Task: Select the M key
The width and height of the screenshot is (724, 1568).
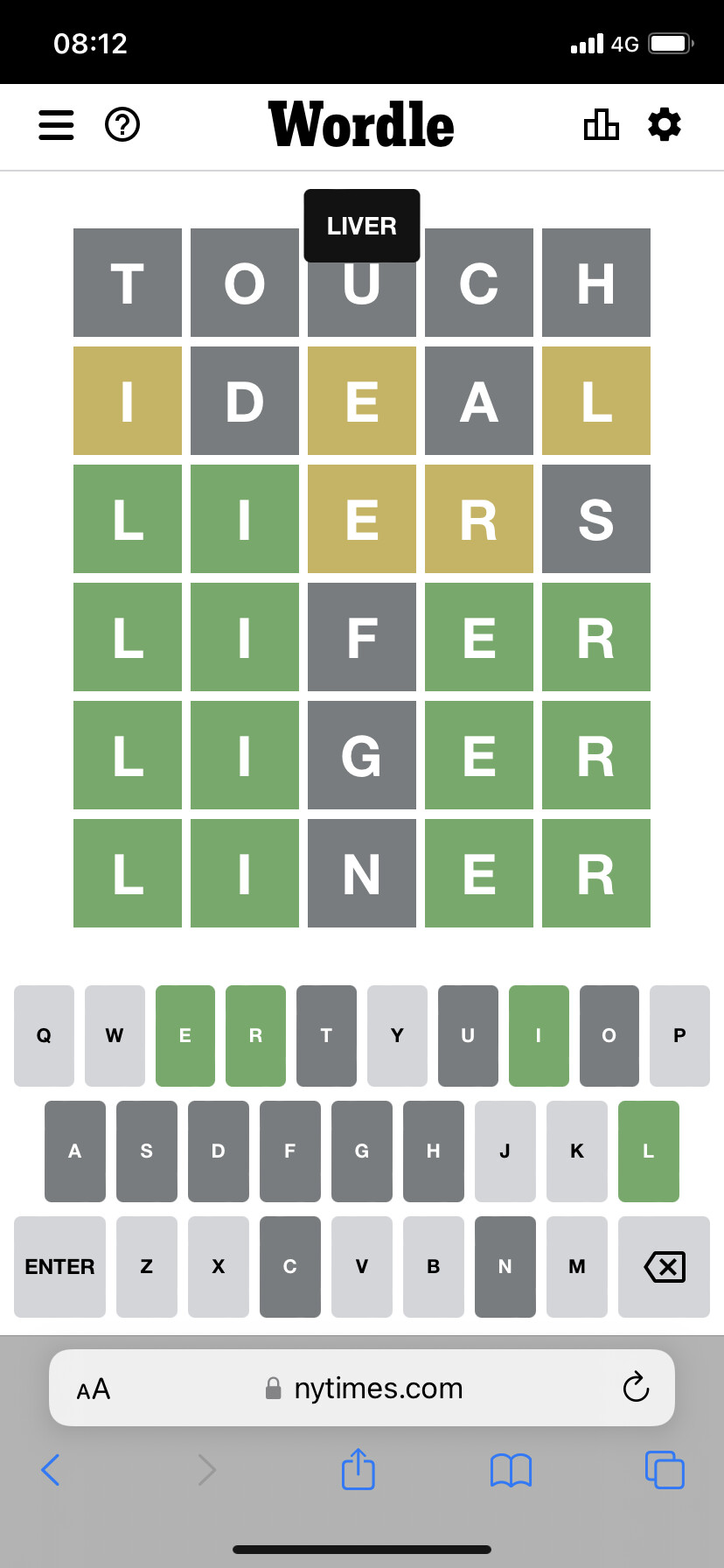Action: [x=576, y=1266]
